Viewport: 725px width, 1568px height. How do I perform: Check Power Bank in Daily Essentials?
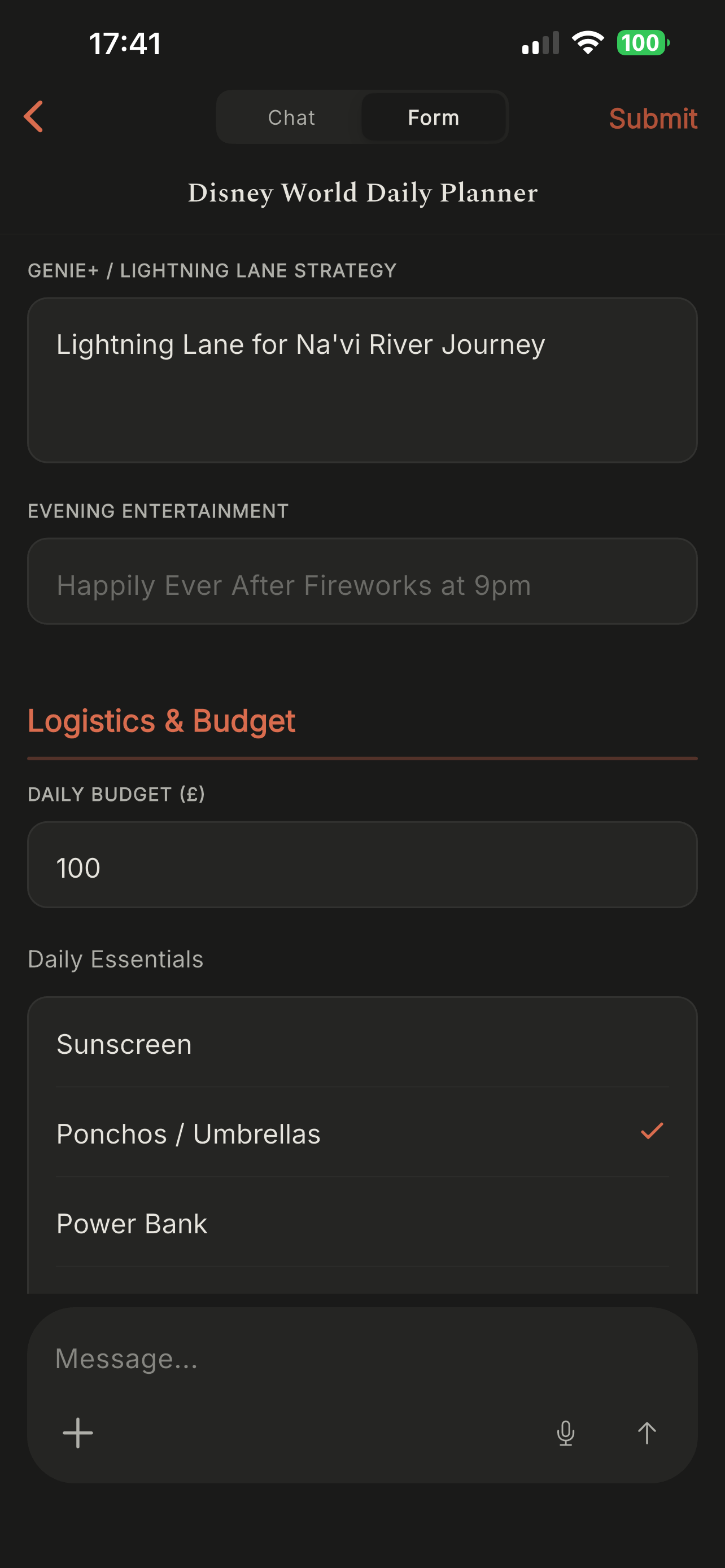(x=362, y=1223)
